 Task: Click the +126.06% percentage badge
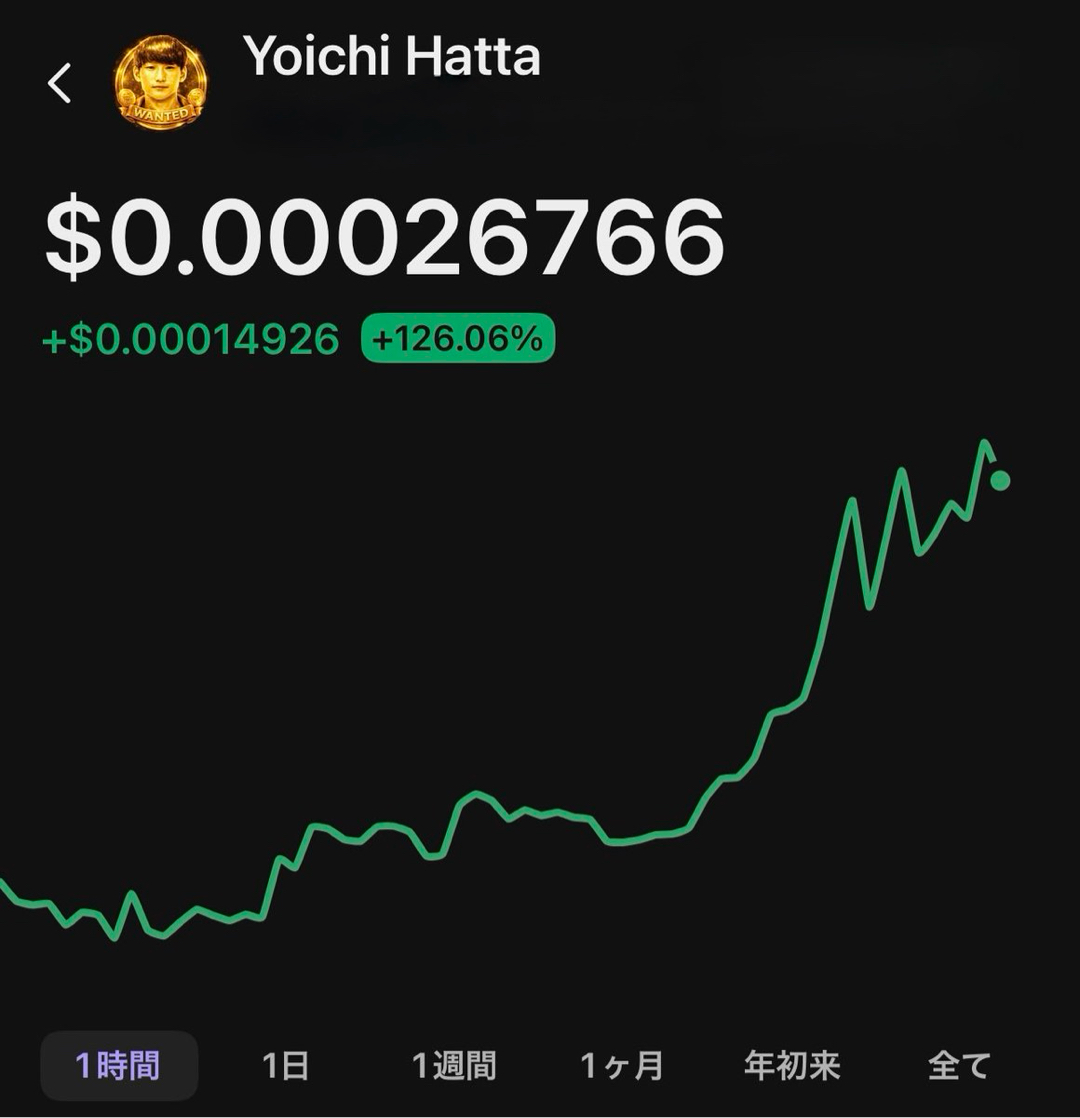(x=456, y=339)
